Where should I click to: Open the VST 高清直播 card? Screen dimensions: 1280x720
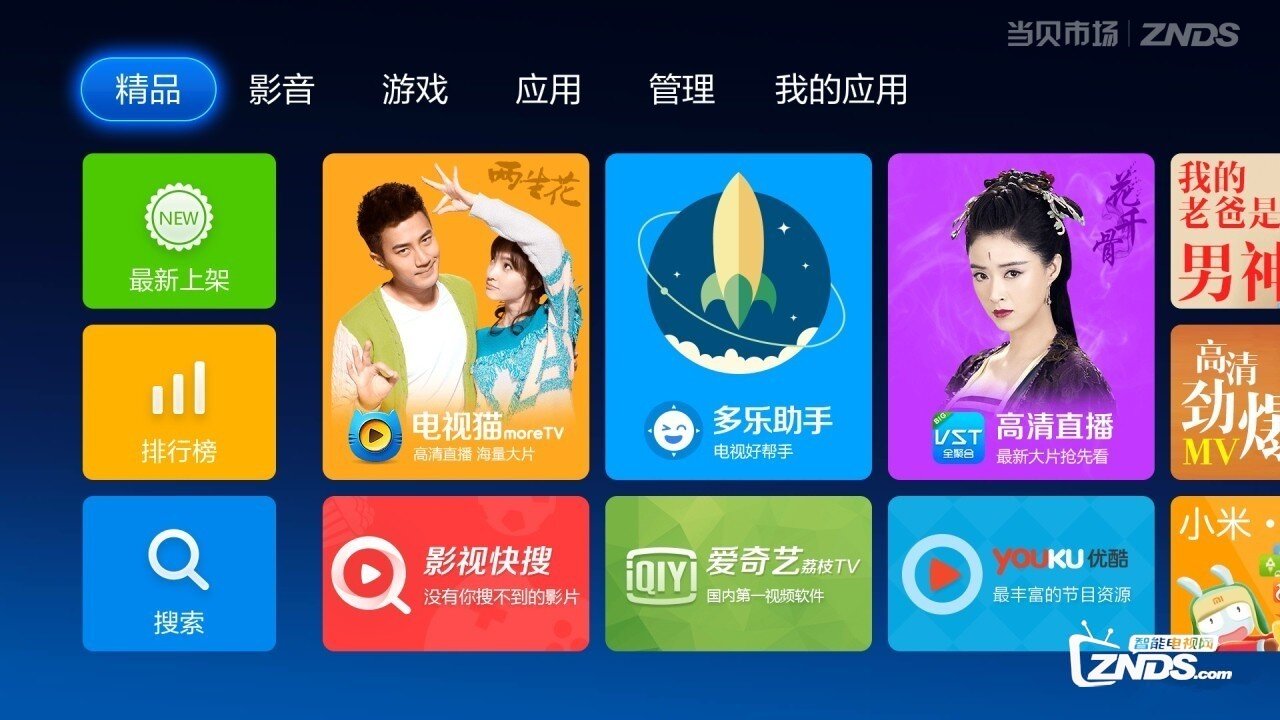click(x=1020, y=316)
